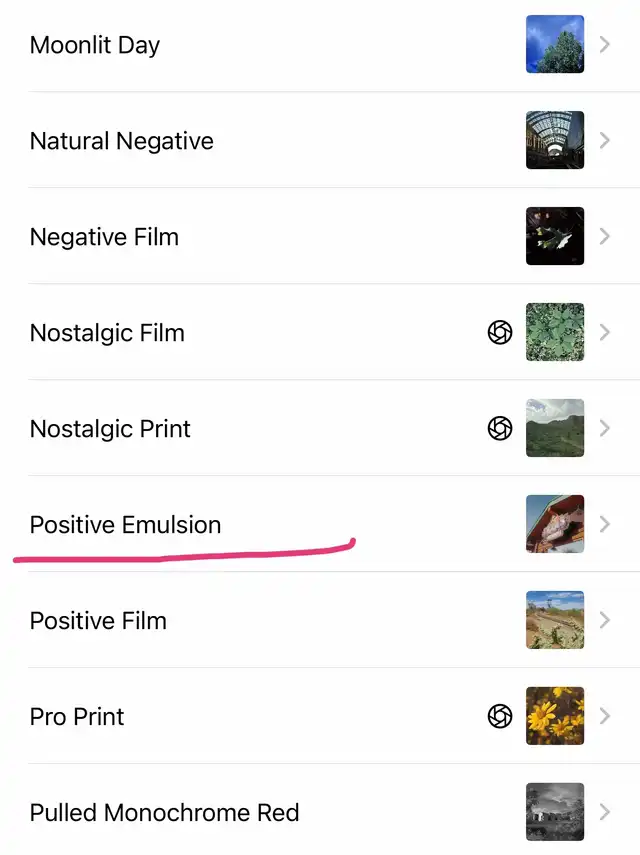This screenshot has height=855, width=640.
Task: Open Negative Film recipe details
Action: pyautogui.click(x=105, y=237)
